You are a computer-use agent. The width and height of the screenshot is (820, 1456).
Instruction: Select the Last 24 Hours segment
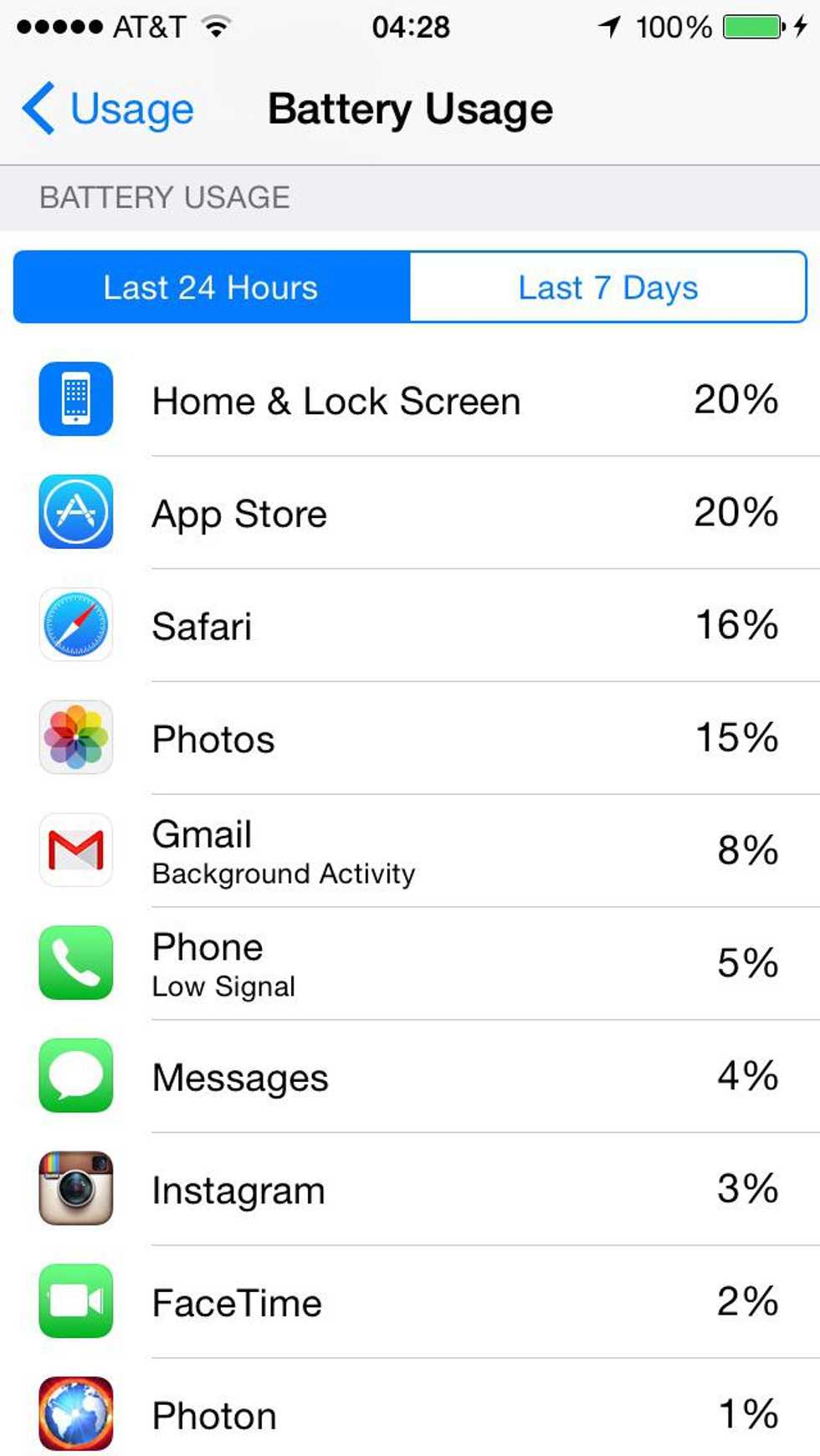point(211,287)
